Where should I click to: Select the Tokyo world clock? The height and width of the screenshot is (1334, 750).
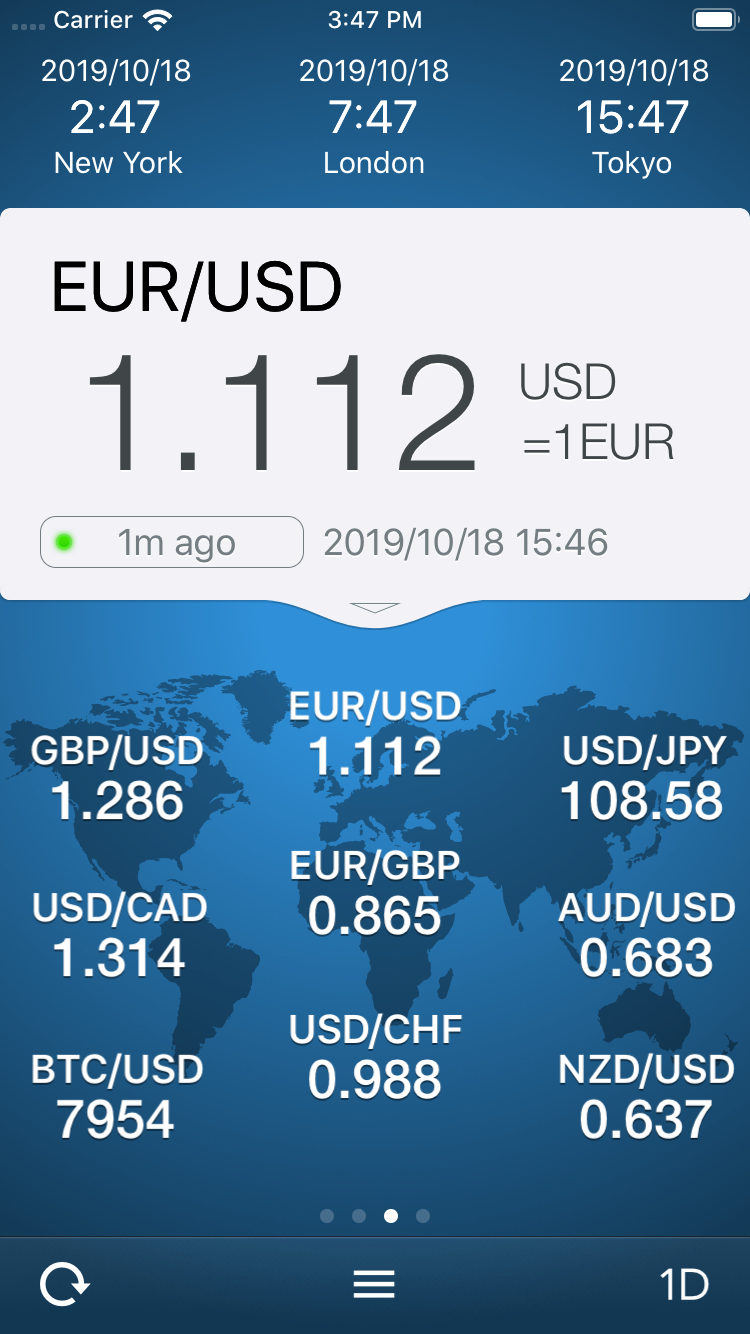[x=630, y=115]
